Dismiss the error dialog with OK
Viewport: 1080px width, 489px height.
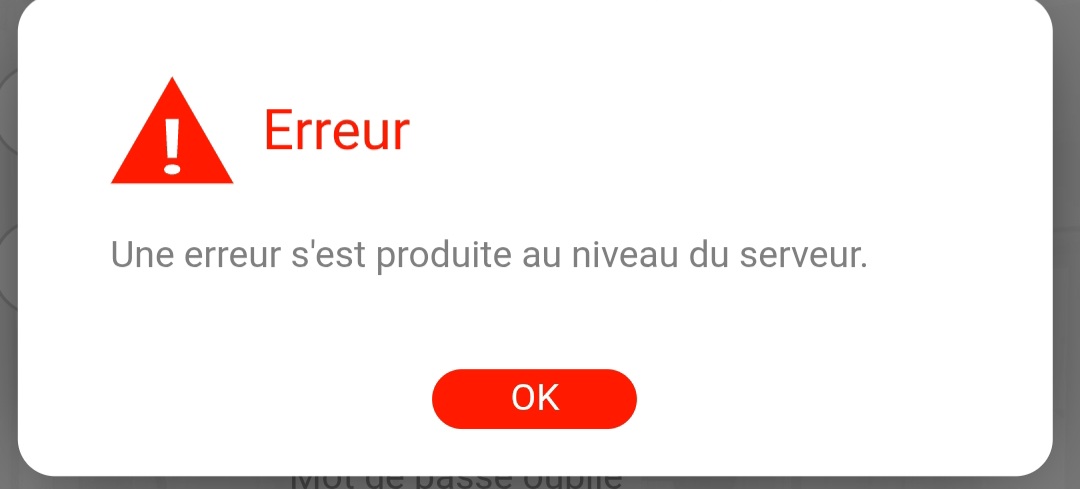click(534, 398)
